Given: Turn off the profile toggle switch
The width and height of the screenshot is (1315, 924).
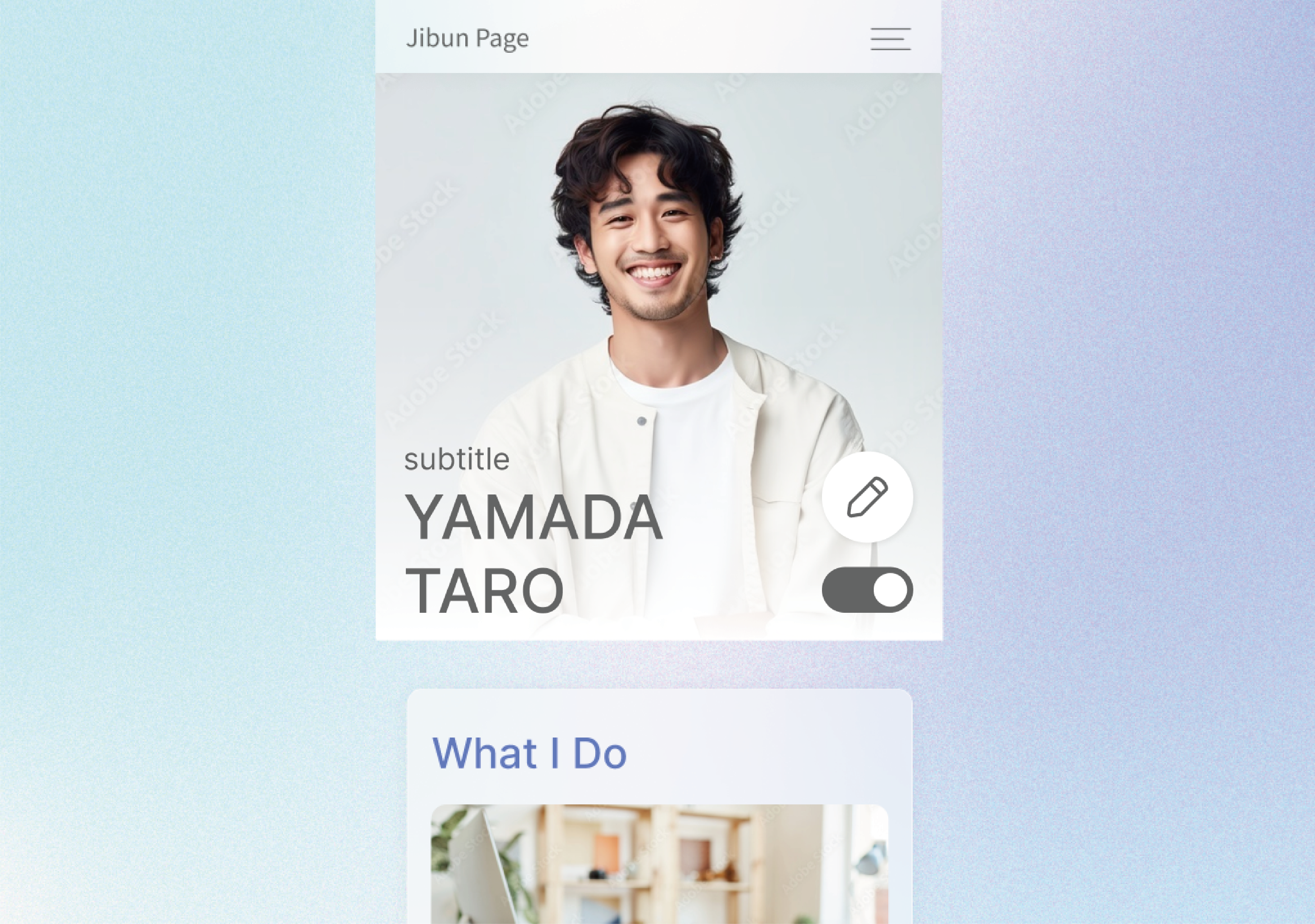Looking at the screenshot, I should [x=867, y=590].
